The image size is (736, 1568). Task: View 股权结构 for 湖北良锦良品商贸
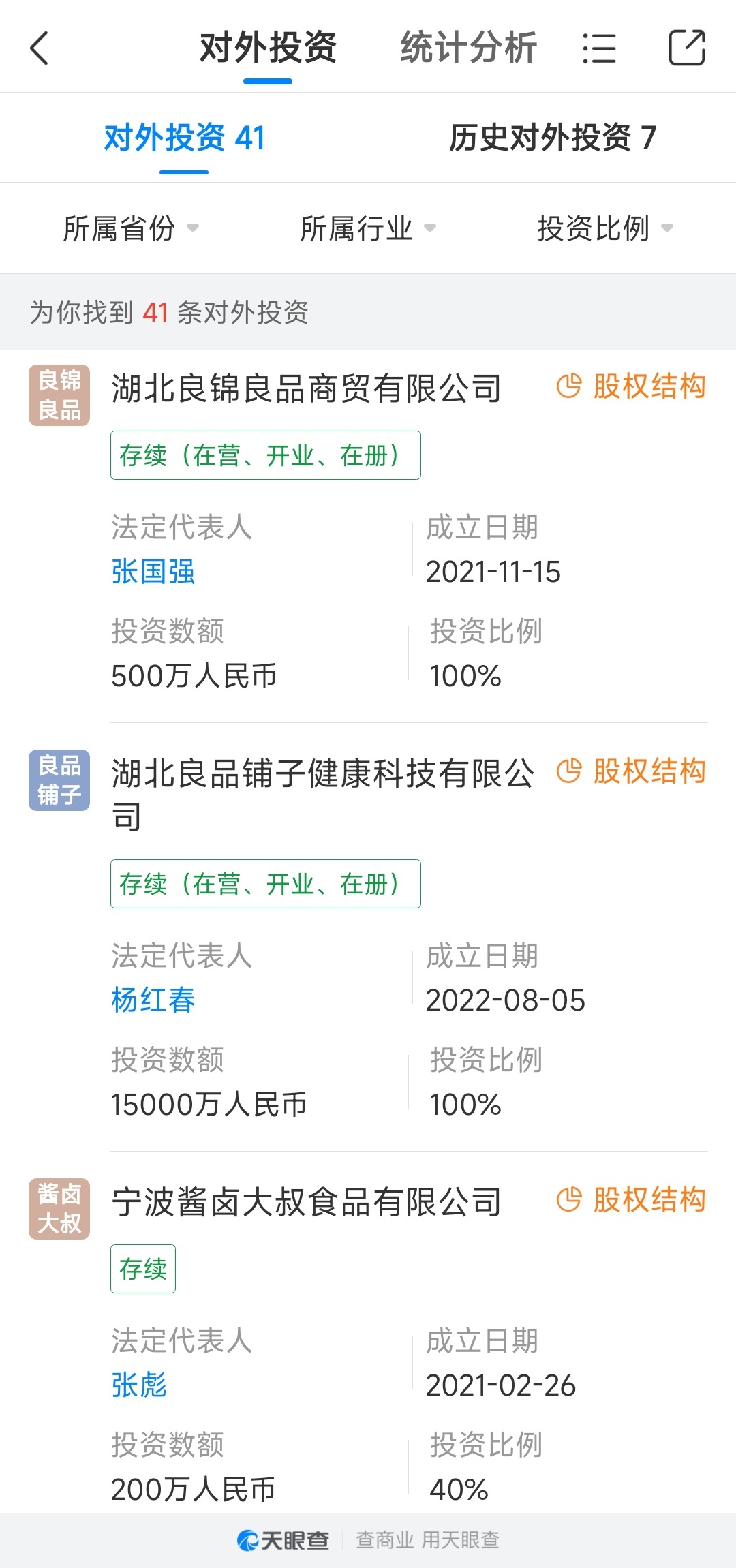click(631, 386)
